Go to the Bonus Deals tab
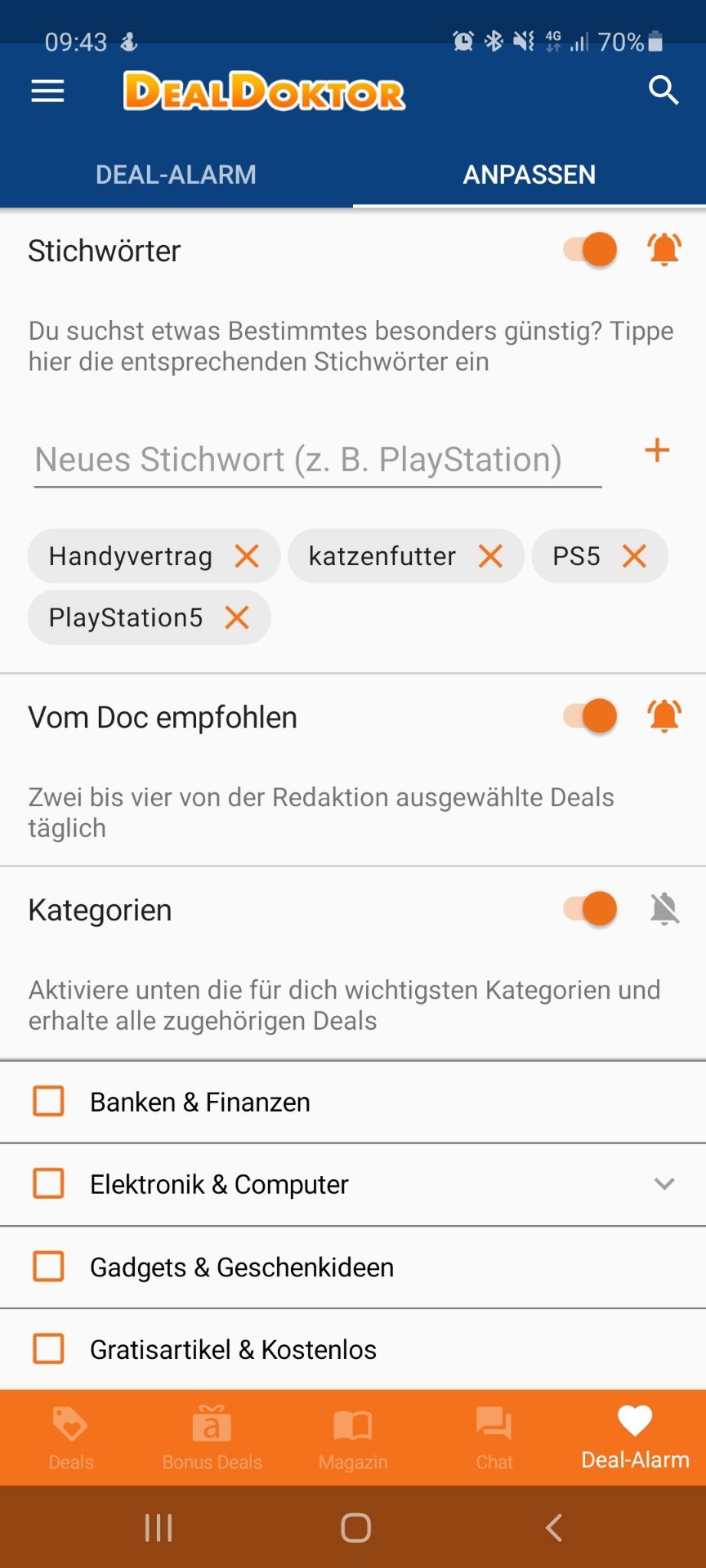Screen dimensions: 706x1568 212,1438
